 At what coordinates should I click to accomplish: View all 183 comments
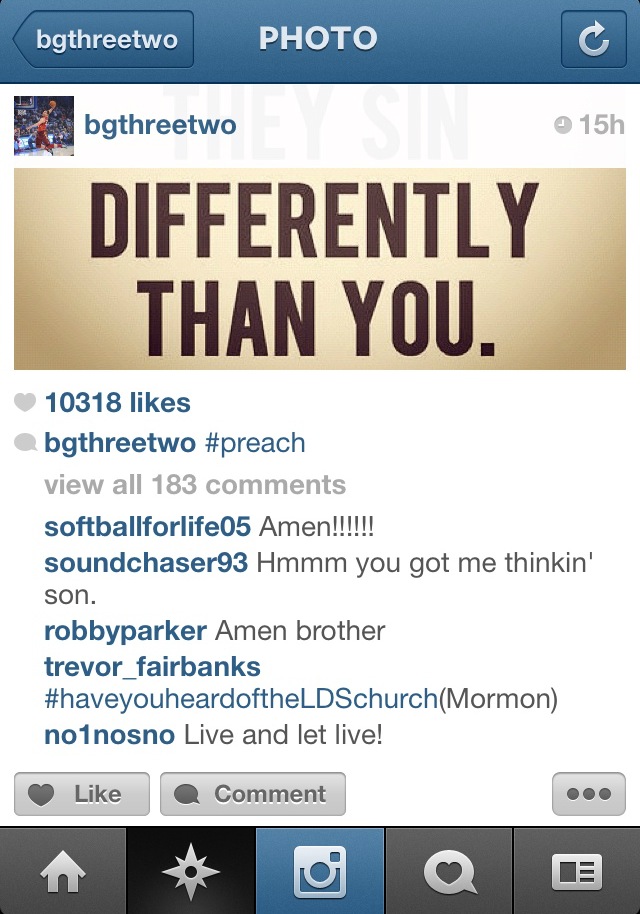195,485
